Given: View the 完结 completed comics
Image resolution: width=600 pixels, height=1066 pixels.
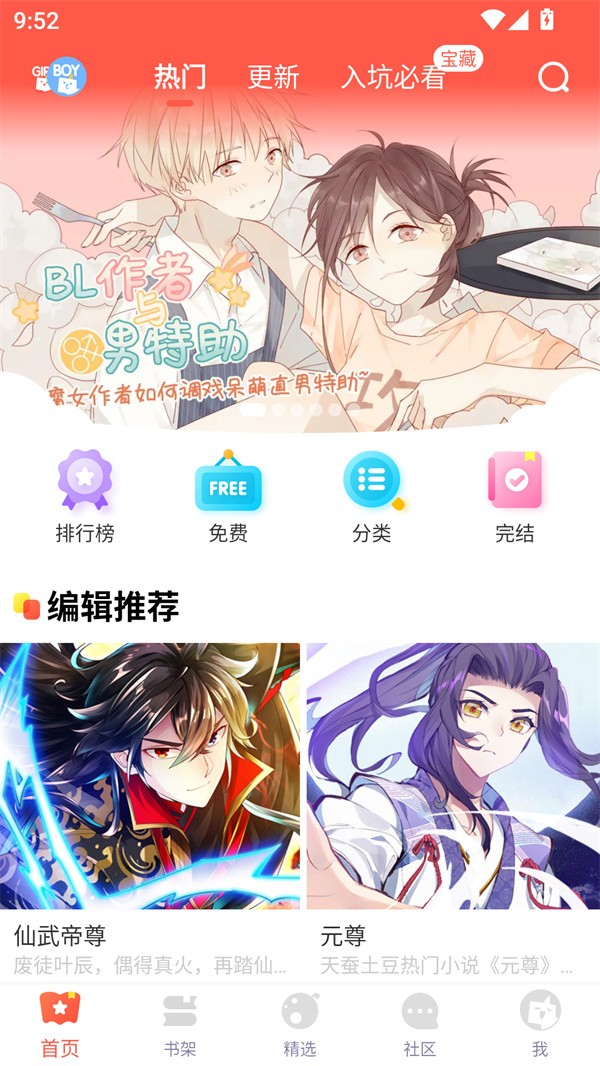Looking at the screenshot, I should click(515, 497).
